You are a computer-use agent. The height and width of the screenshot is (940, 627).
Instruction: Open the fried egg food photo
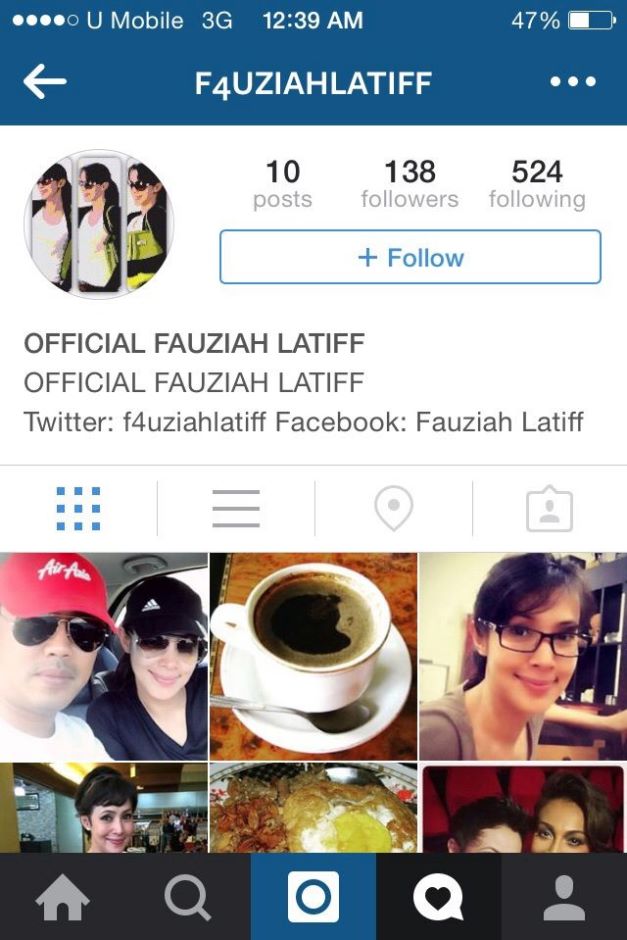pos(313,808)
